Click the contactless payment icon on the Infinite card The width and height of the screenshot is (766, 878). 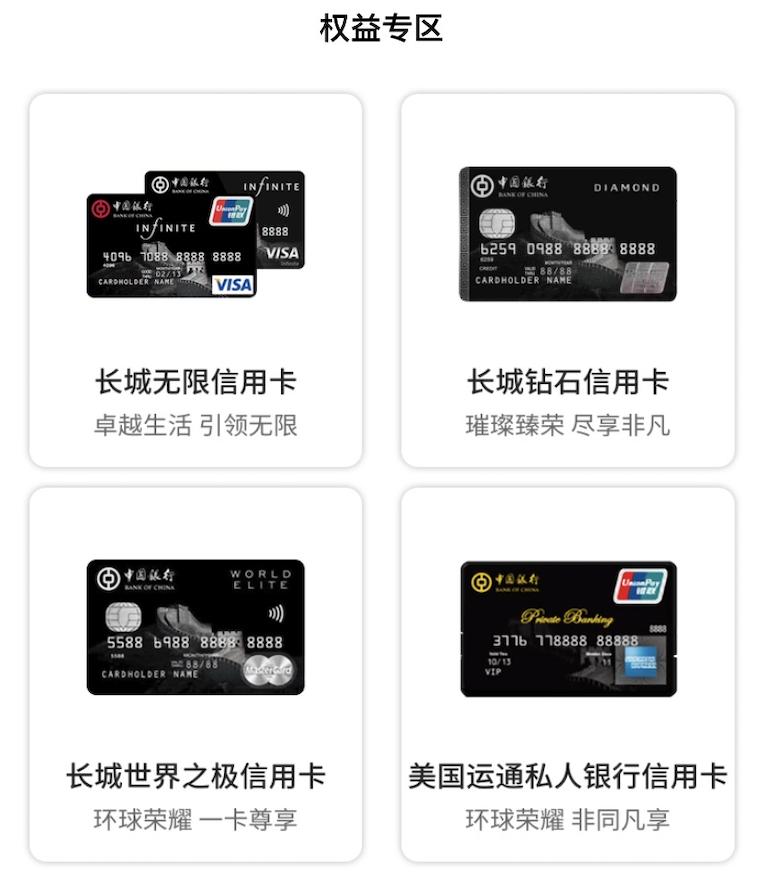pyautogui.click(x=284, y=210)
